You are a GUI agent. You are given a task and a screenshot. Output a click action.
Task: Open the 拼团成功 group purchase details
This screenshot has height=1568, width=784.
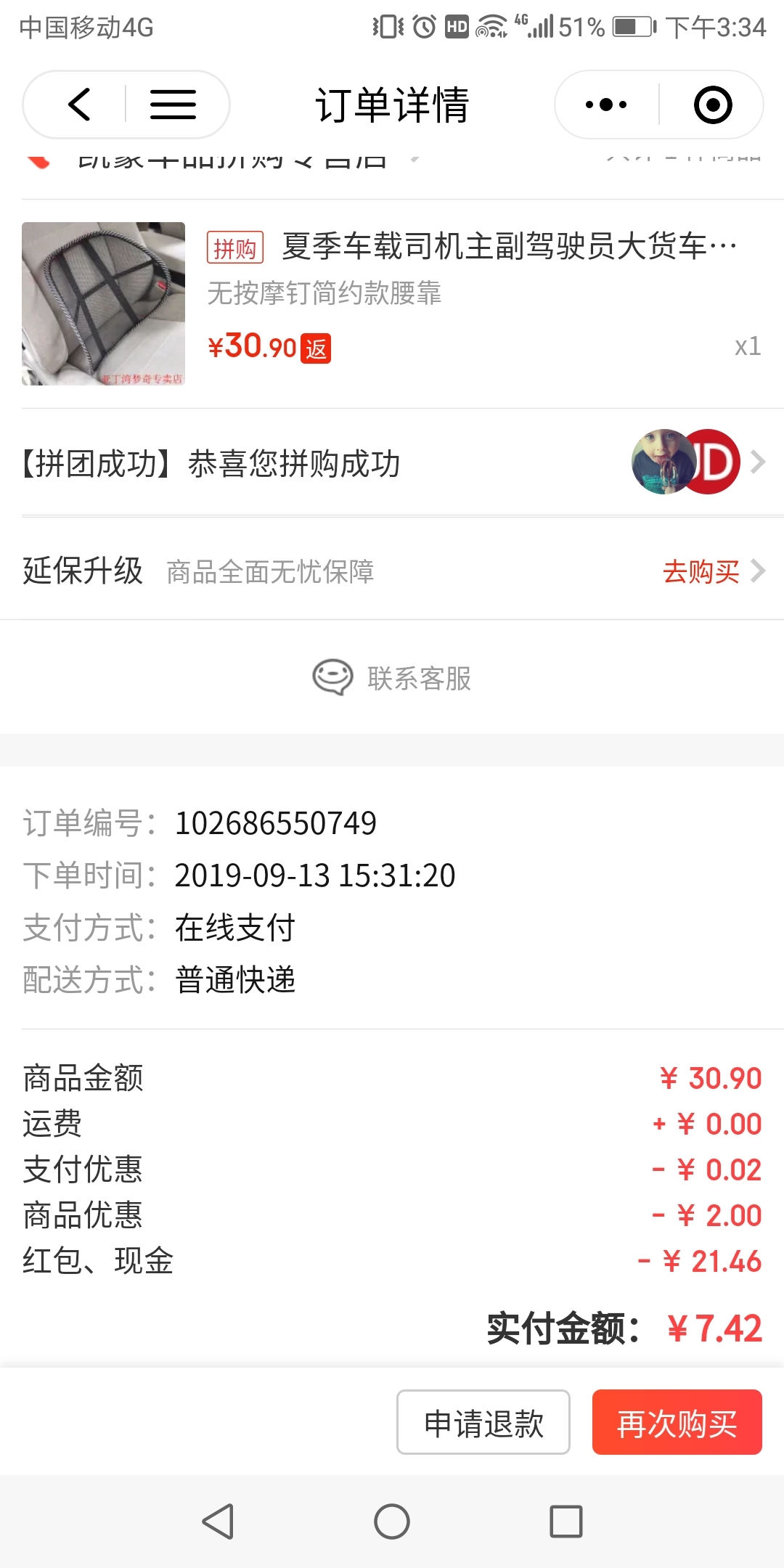[x=392, y=462]
